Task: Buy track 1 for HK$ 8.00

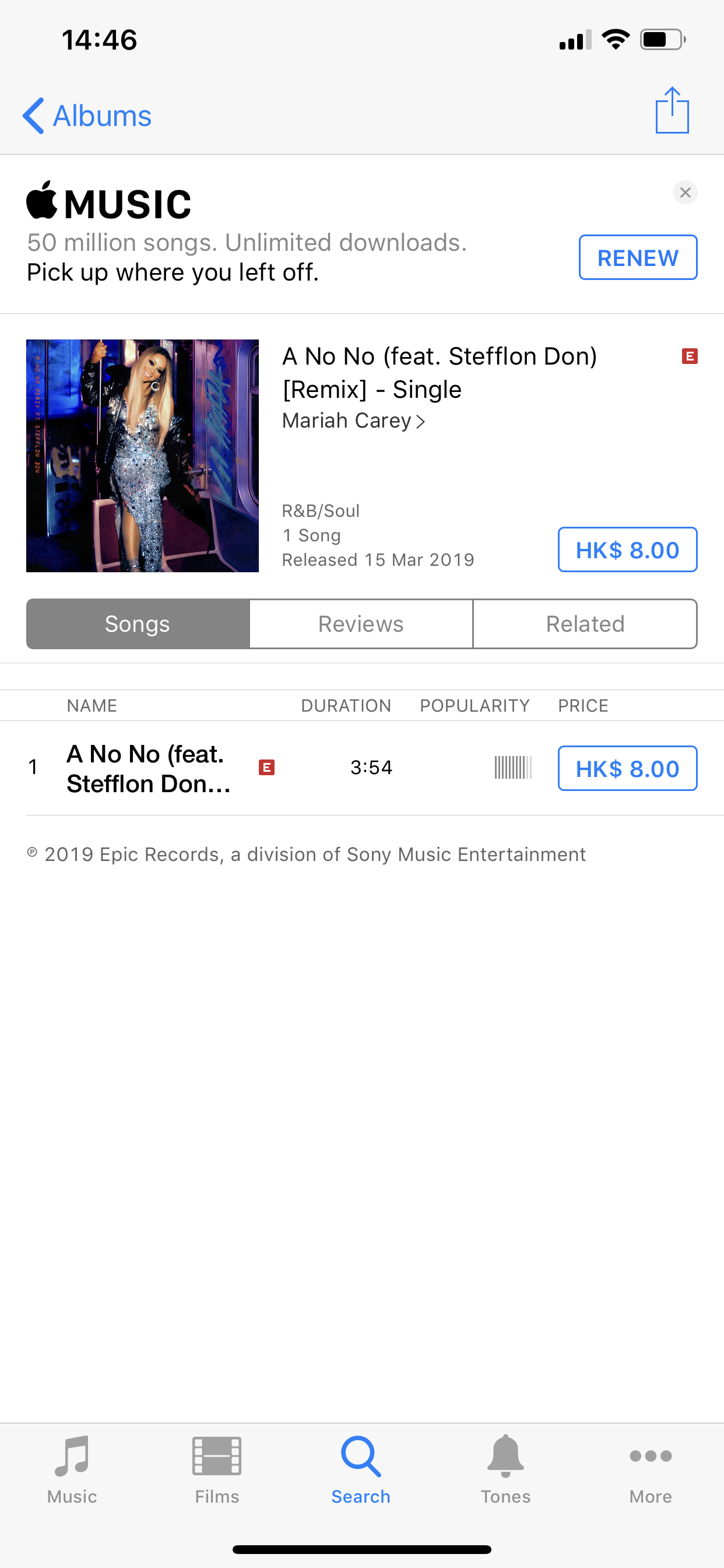Action: [x=627, y=769]
